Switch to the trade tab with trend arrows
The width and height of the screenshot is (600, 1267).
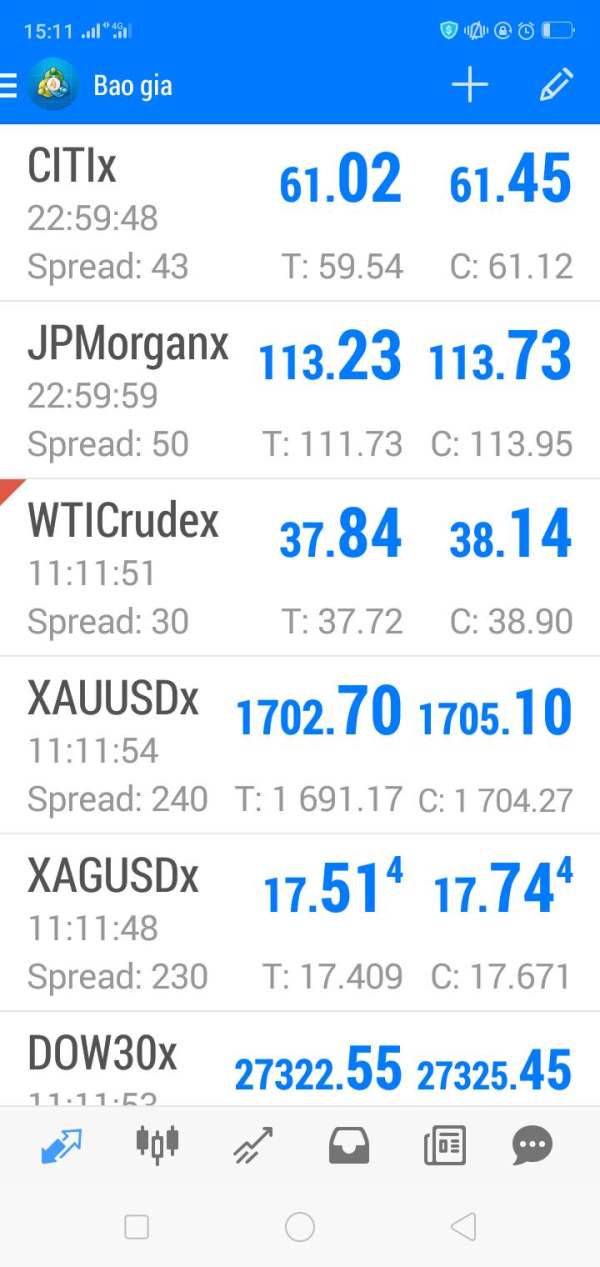[253, 1146]
